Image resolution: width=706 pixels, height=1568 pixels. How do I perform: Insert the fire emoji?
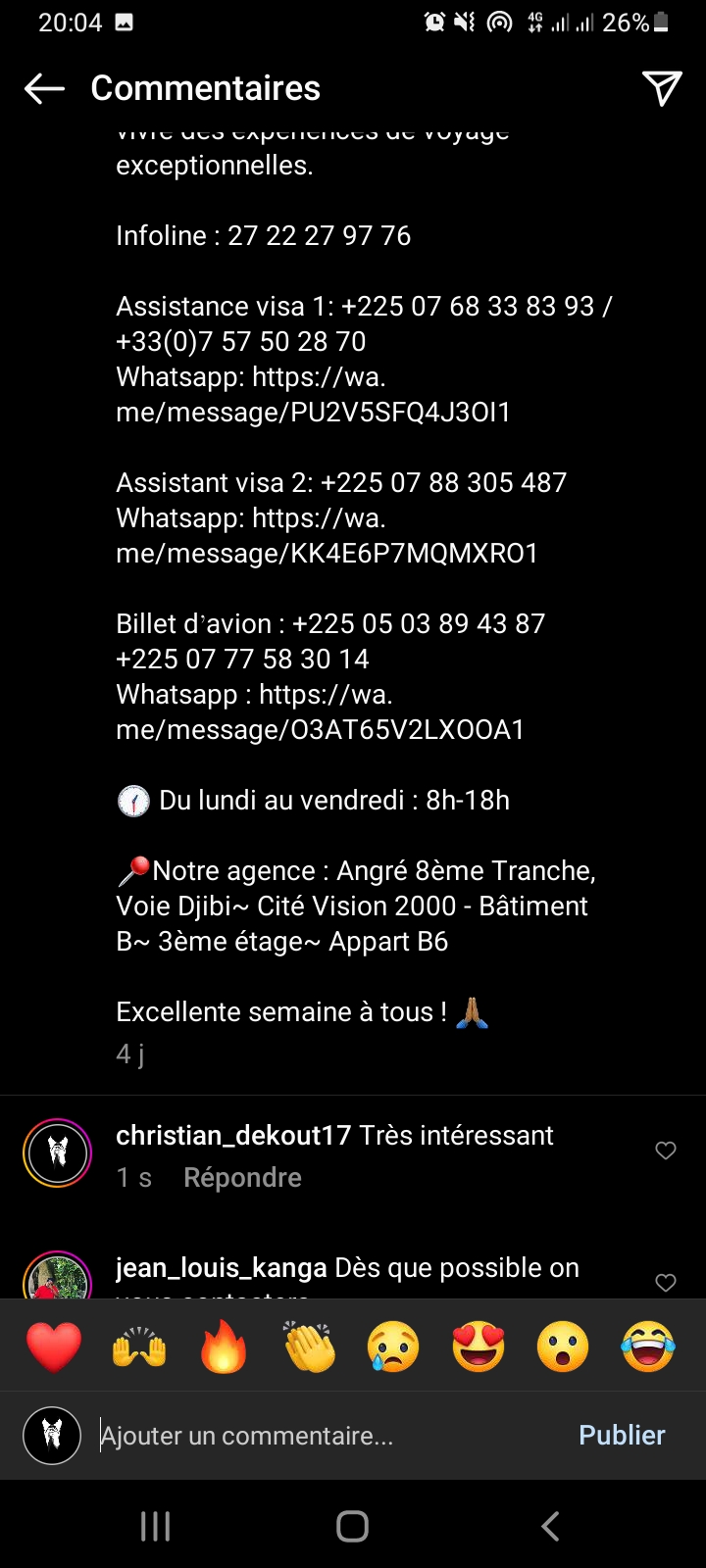[x=224, y=1347]
